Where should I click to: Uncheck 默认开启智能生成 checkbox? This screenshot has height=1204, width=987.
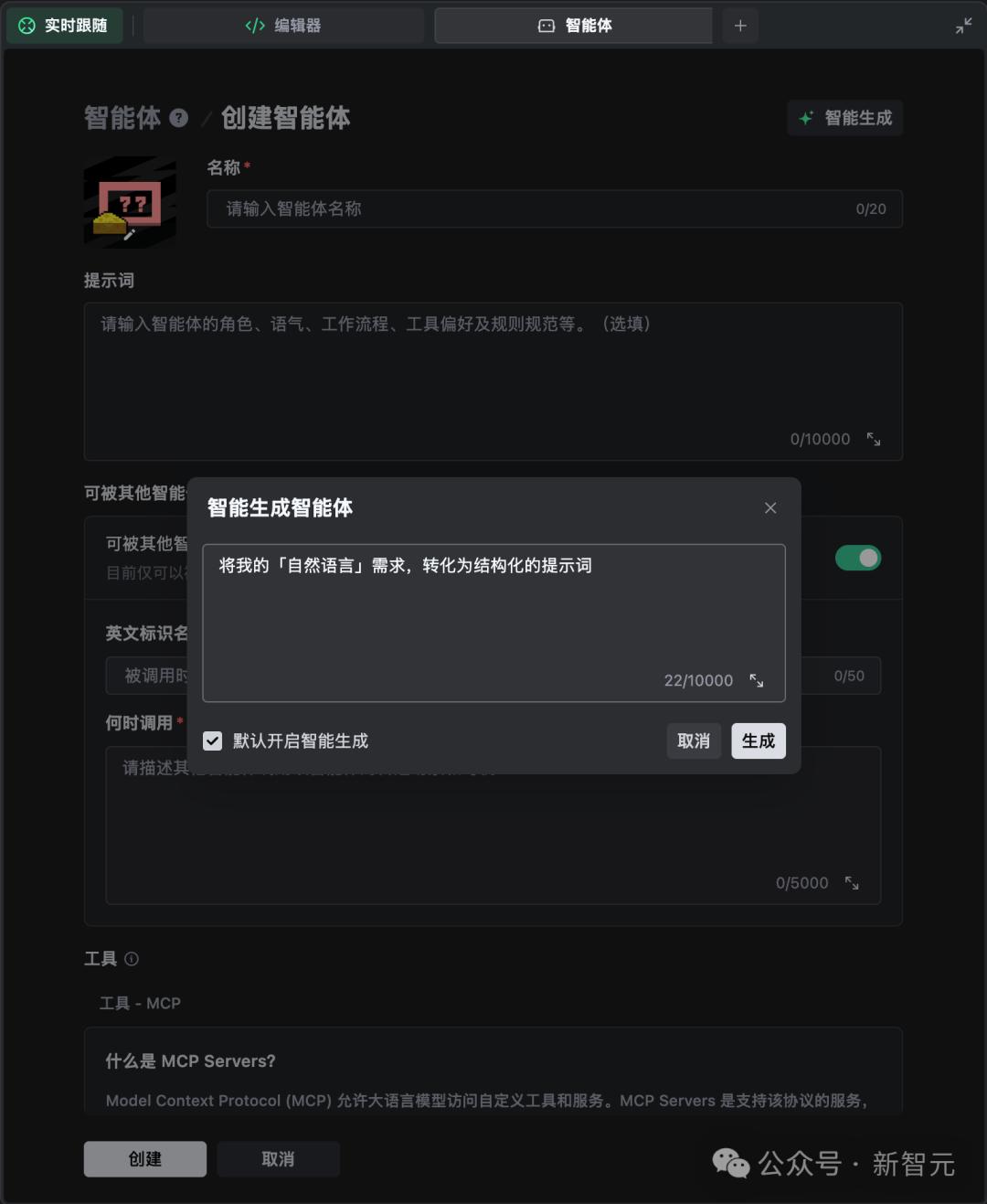[x=213, y=741]
